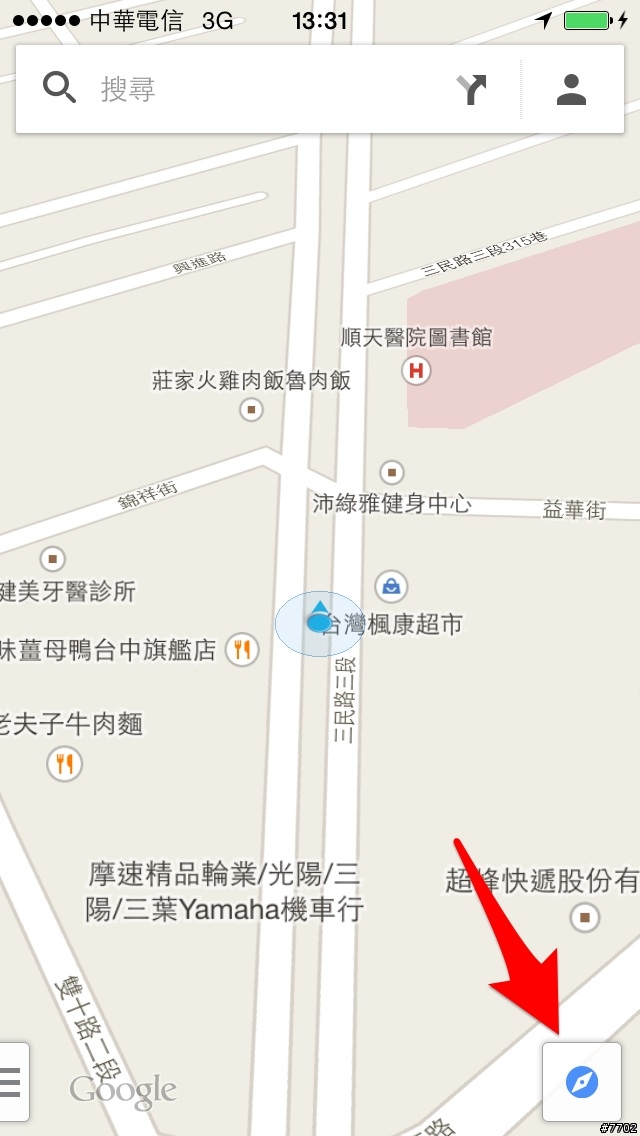Open the 莊家火雞肉飯魯肉飯 place marker

tap(252, 409)
